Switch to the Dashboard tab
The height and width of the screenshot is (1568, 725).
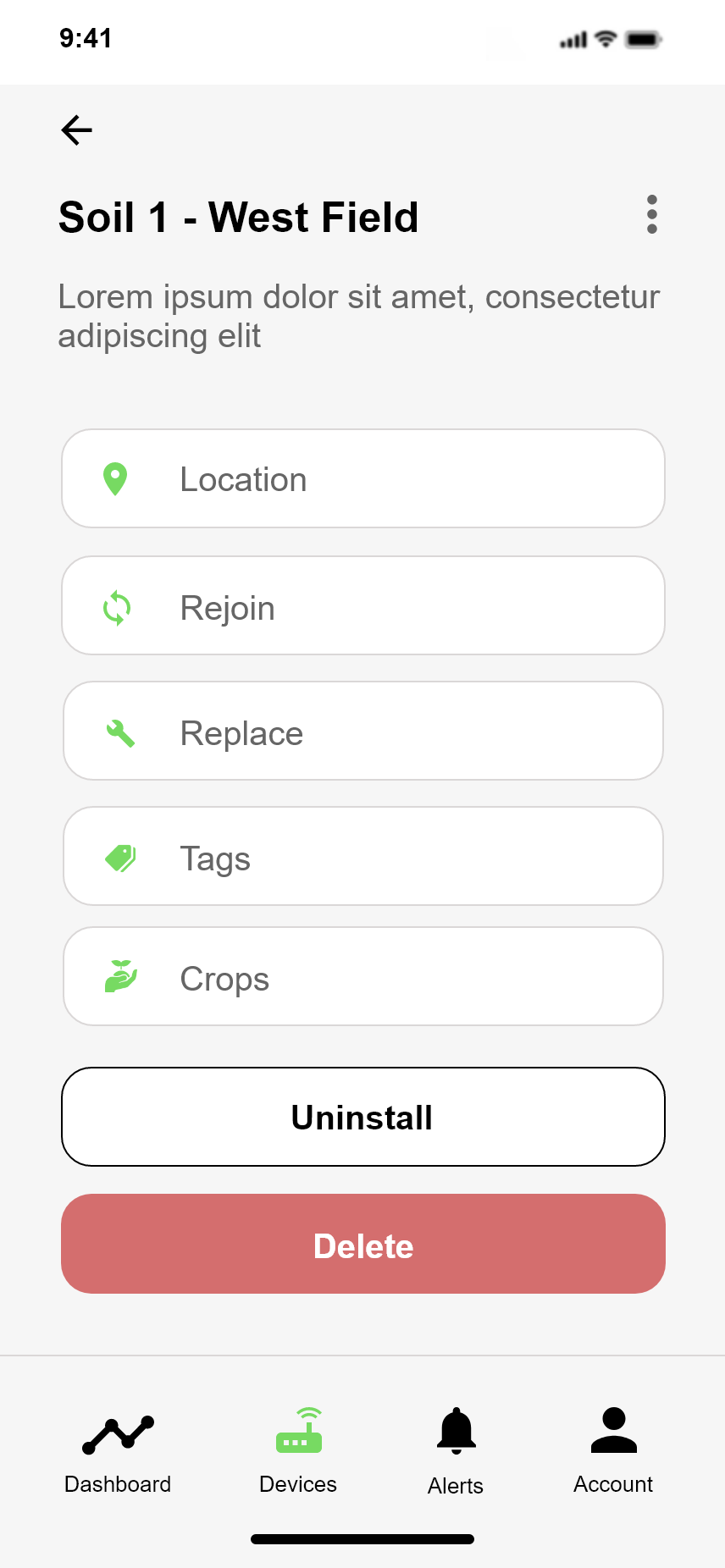tap(118, 1451)
